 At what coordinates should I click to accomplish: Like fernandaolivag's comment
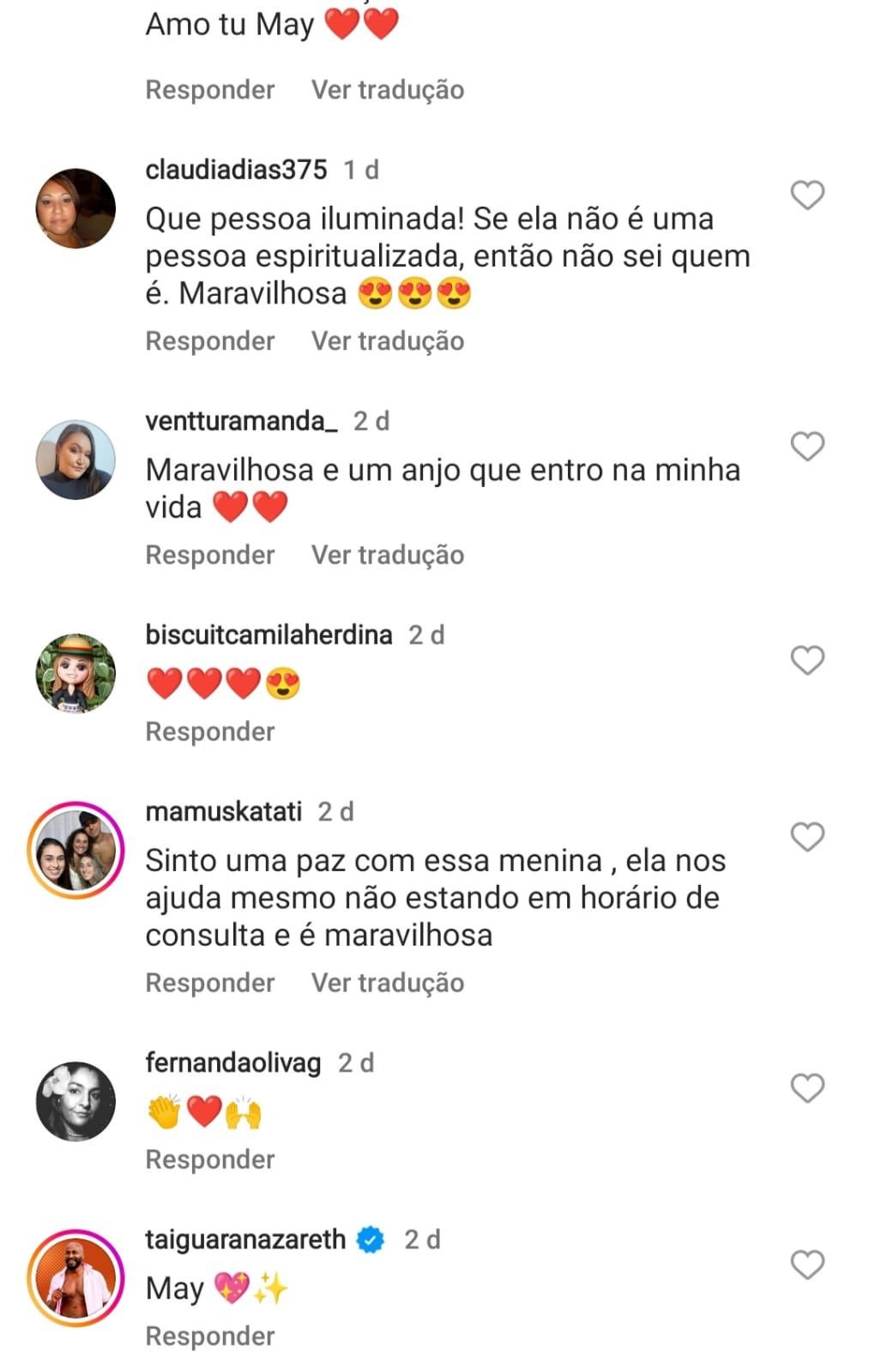(807, 1088)
